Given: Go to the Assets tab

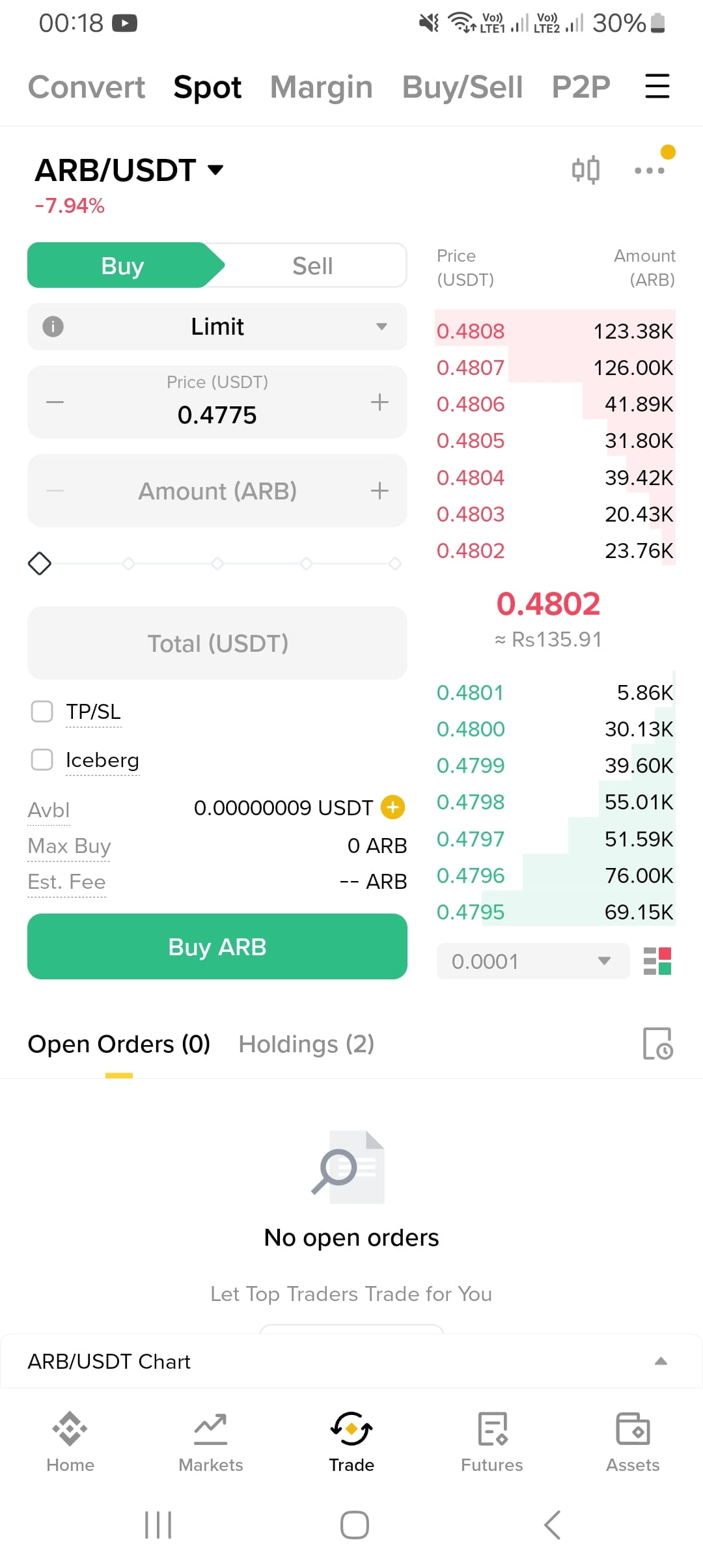Looking at the screenshot, I should coord(633,1442).
